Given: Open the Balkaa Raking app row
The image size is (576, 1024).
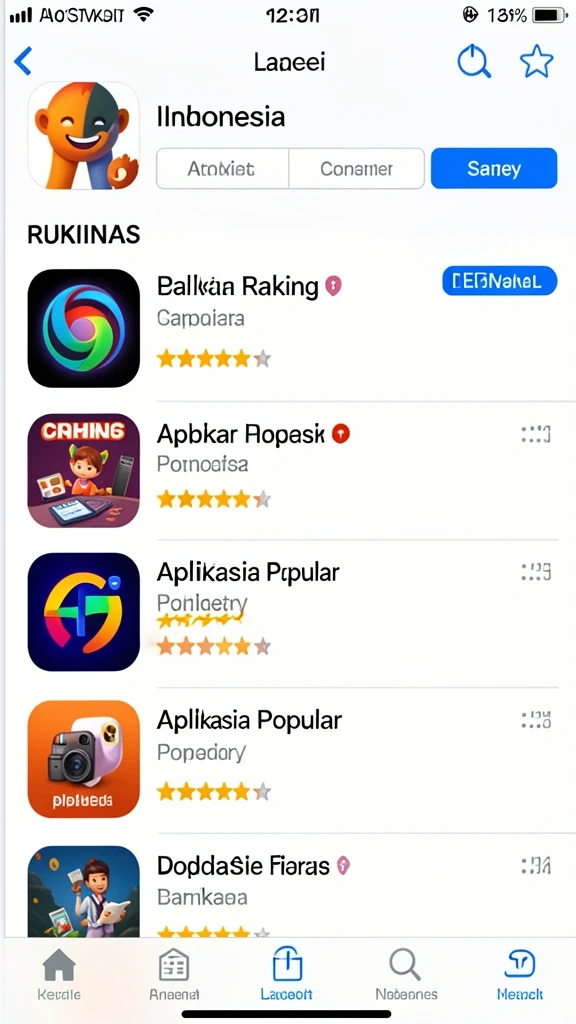Looking at the screenshot, I should [293, 328].
